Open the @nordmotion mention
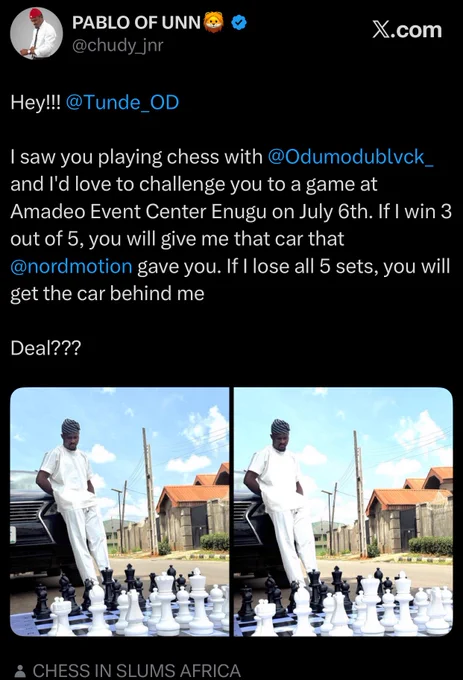Screen dimensions: 463x680 [x=71, y=266]
